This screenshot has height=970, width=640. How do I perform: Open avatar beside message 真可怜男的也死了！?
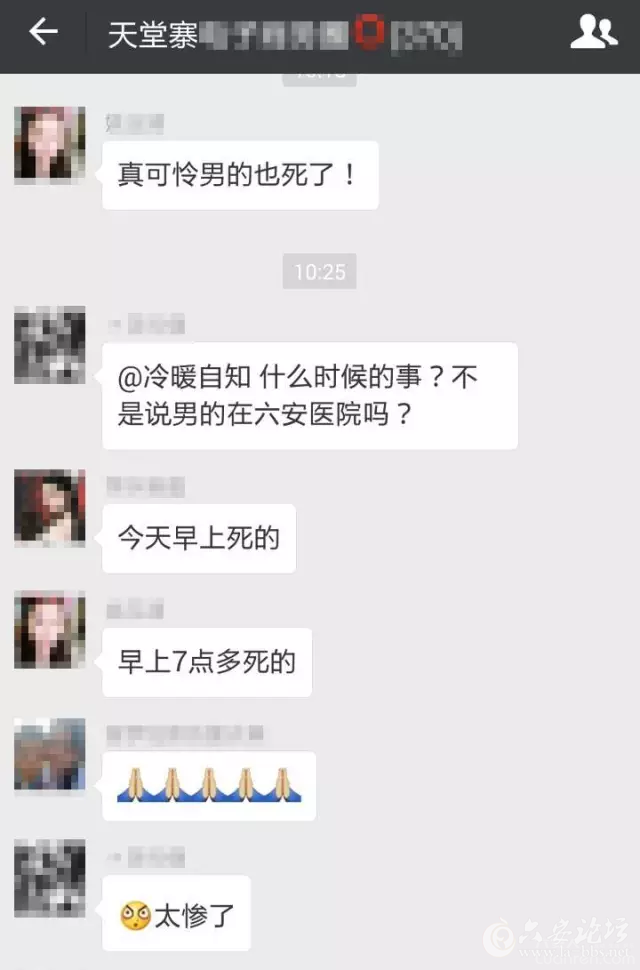pyautogui.click(x=49, y=145)
